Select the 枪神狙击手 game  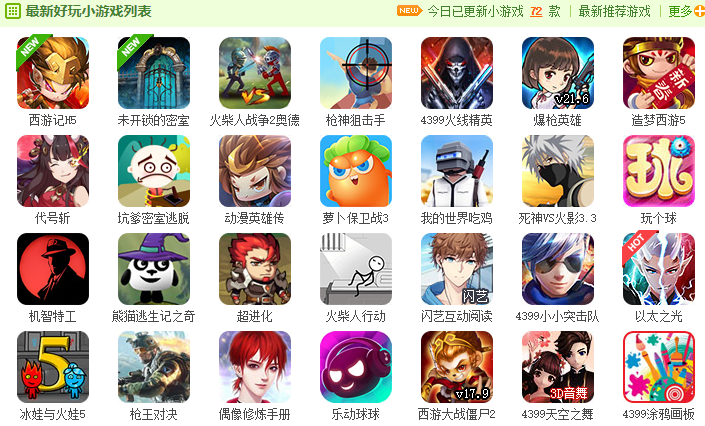(355, 73)
